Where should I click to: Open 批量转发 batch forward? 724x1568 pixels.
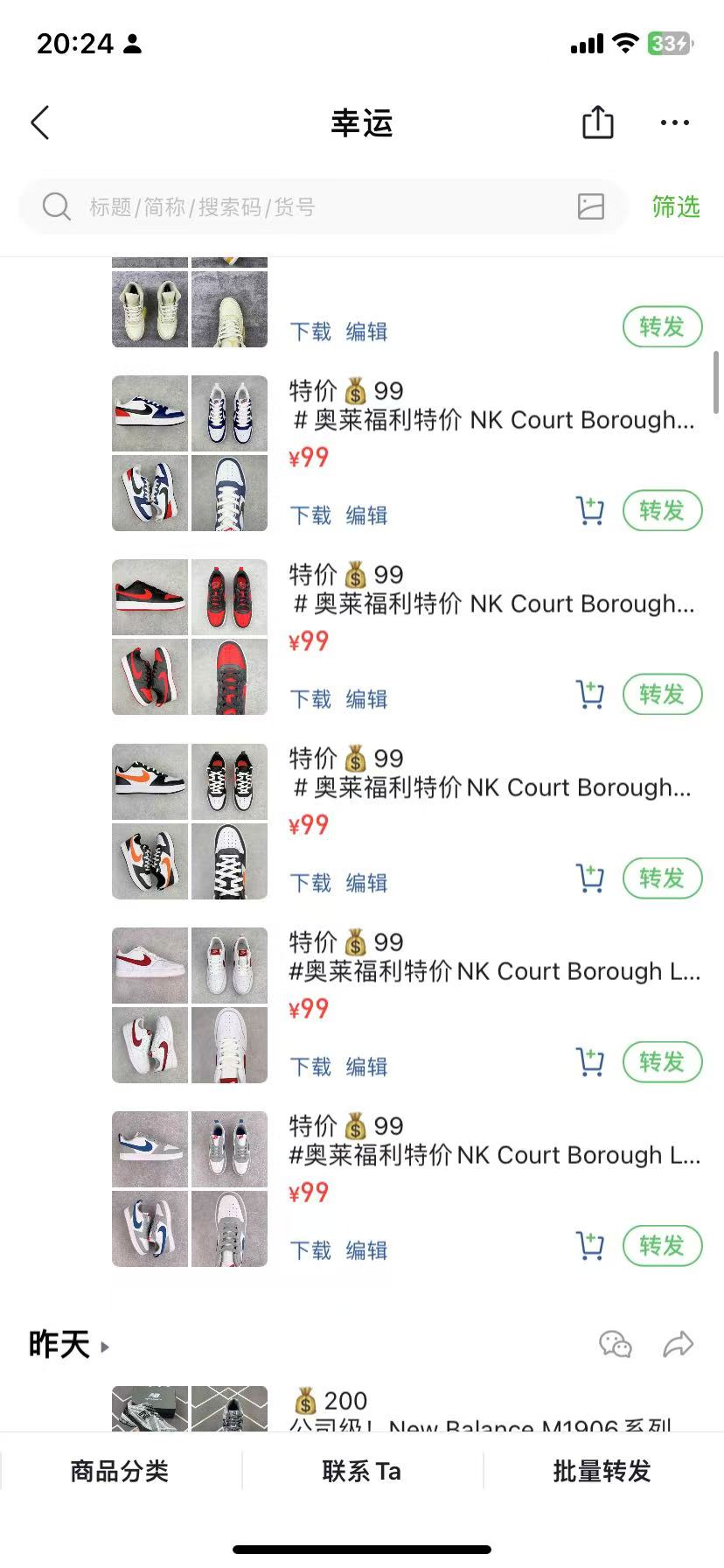[x=602, y=1471]
